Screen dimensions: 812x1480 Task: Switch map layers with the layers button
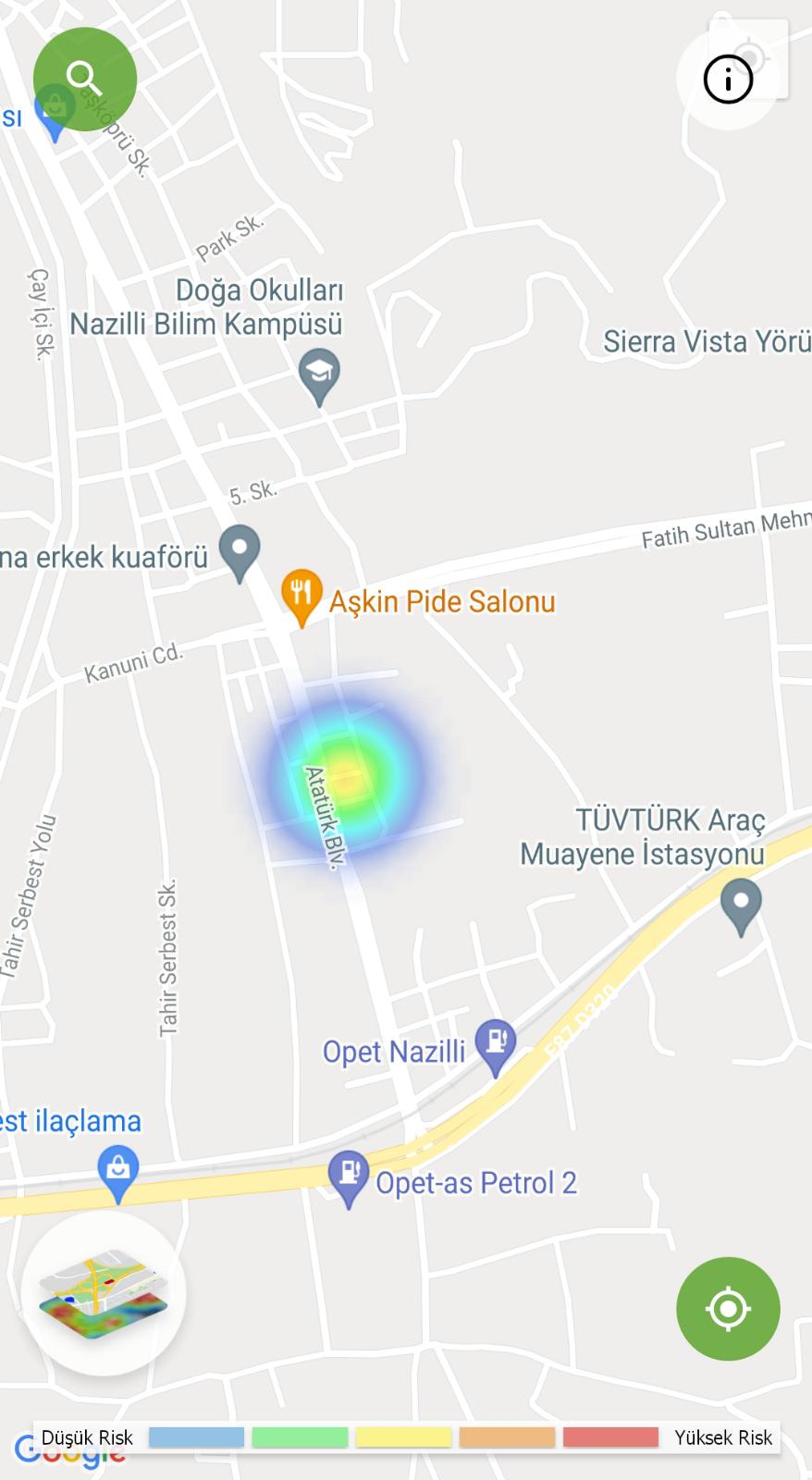103,1293
